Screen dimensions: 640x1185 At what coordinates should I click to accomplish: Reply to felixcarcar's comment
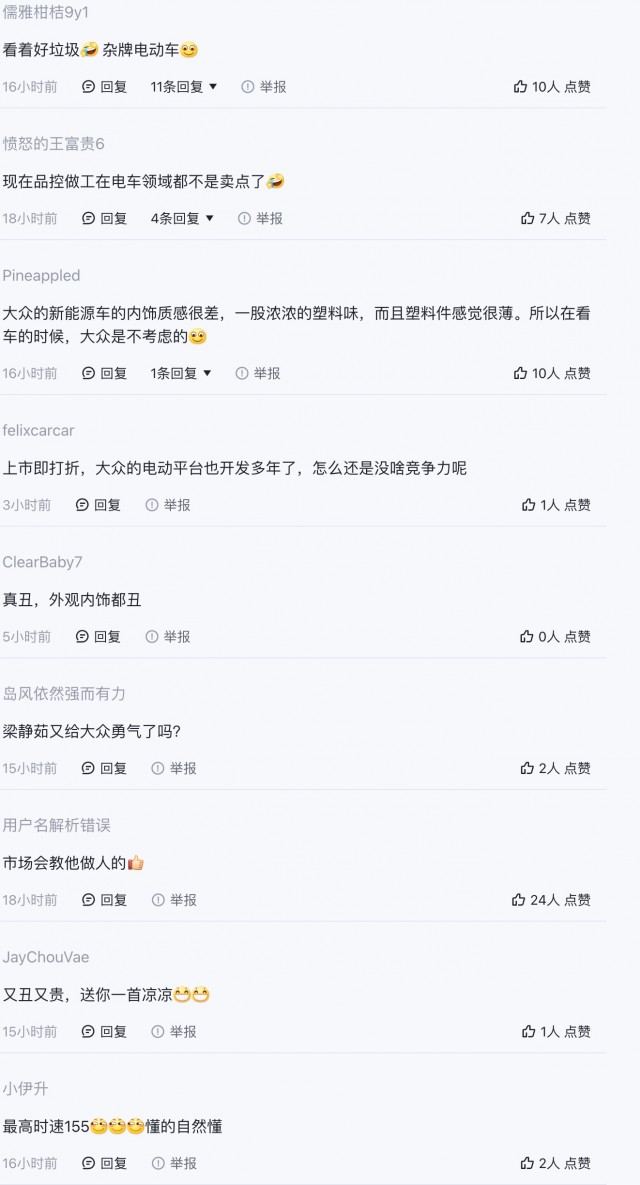tap(98, 505)
